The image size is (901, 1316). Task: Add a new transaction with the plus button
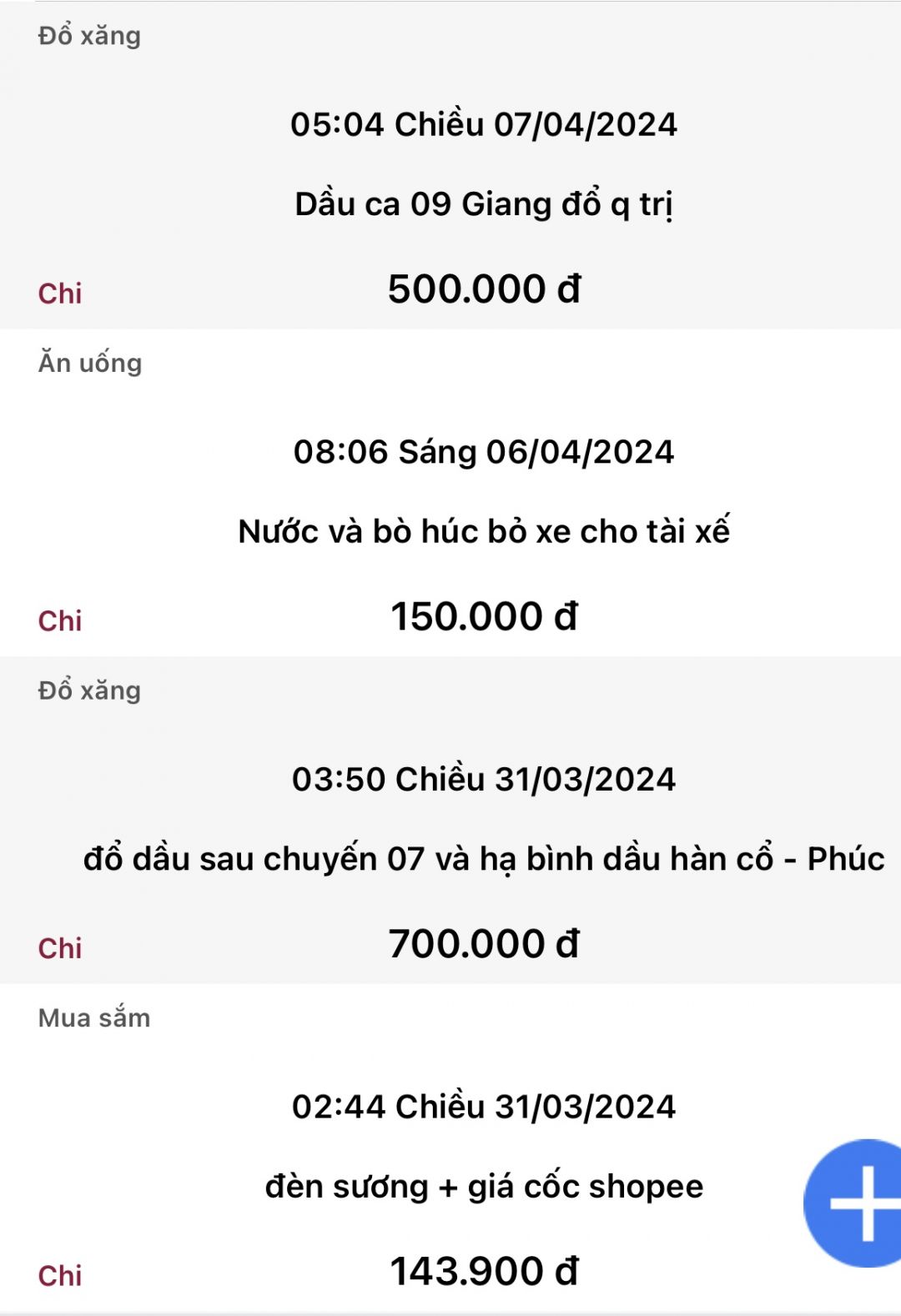[x=859, y=1203]
